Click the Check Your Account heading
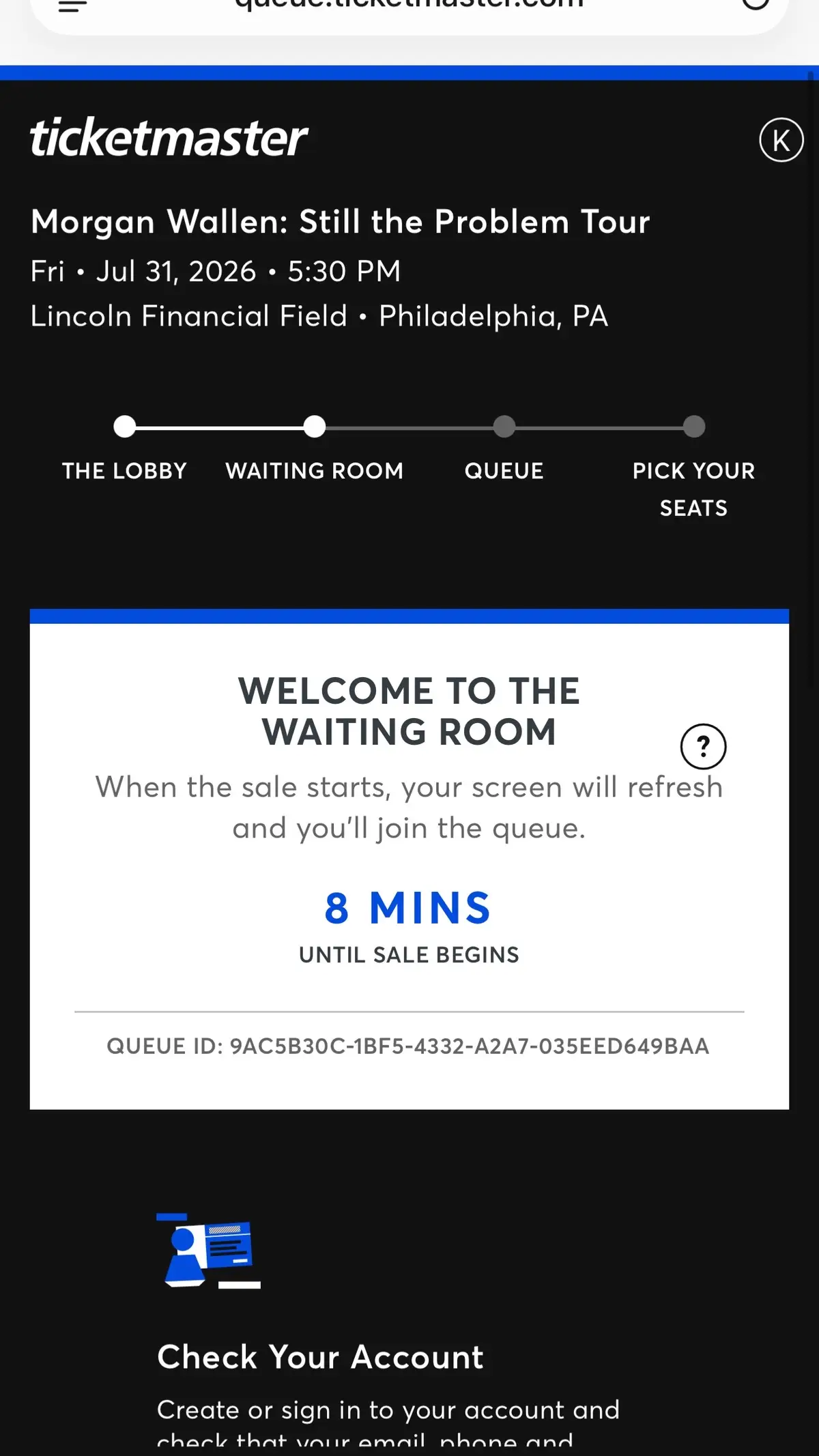The image size is (819, 1456). click(319, 1357)
